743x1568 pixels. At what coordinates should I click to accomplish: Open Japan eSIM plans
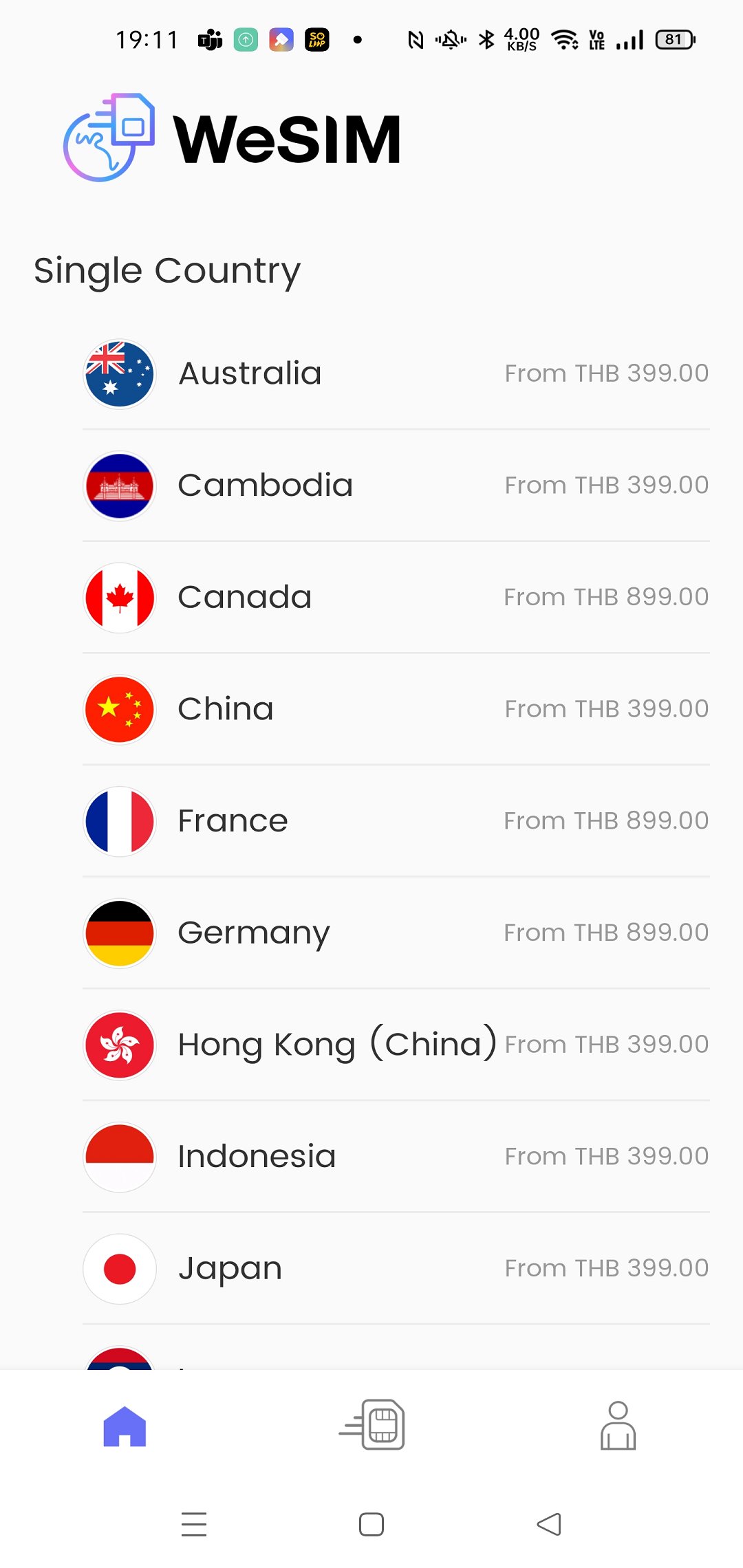[x=396, y=1269]
